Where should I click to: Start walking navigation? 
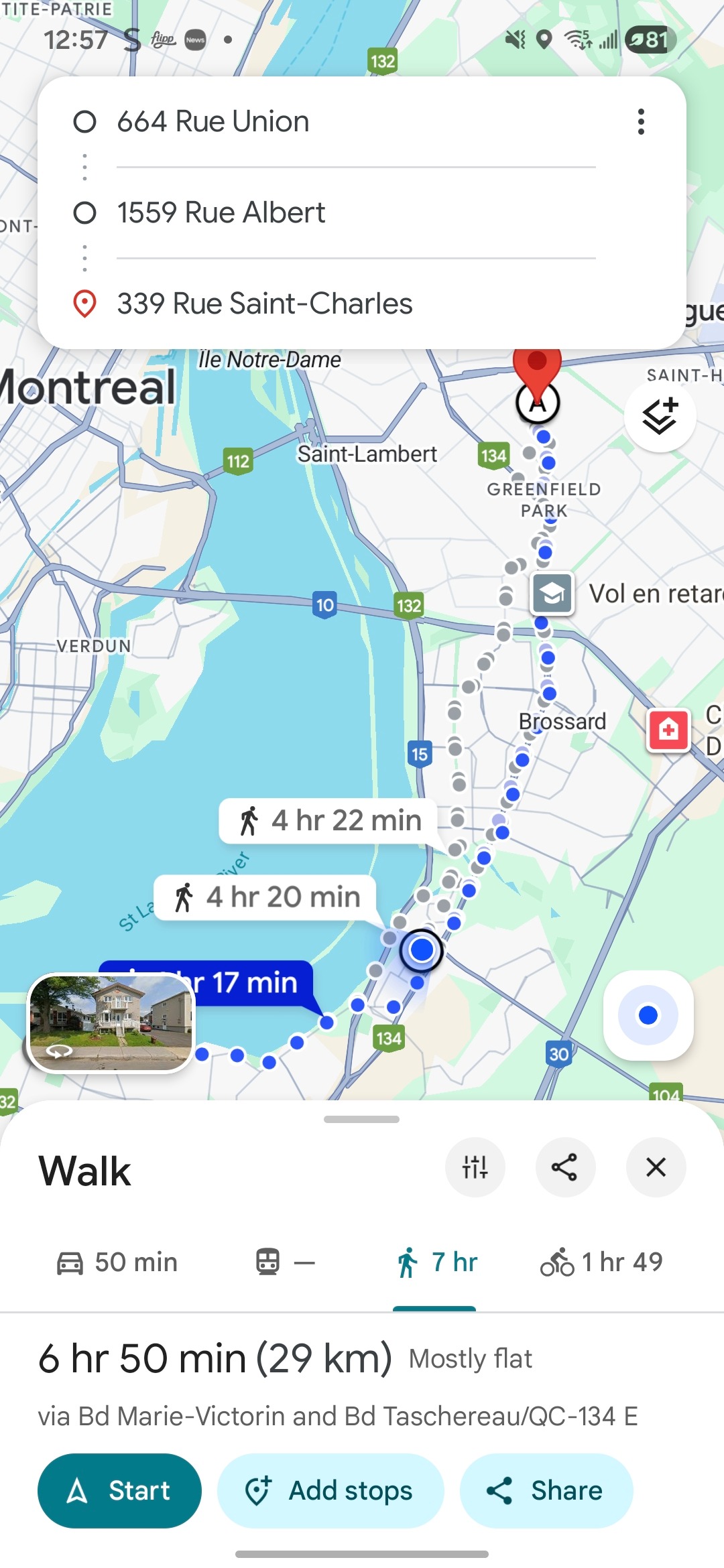pyautogui.click(x=119, y=1491)
